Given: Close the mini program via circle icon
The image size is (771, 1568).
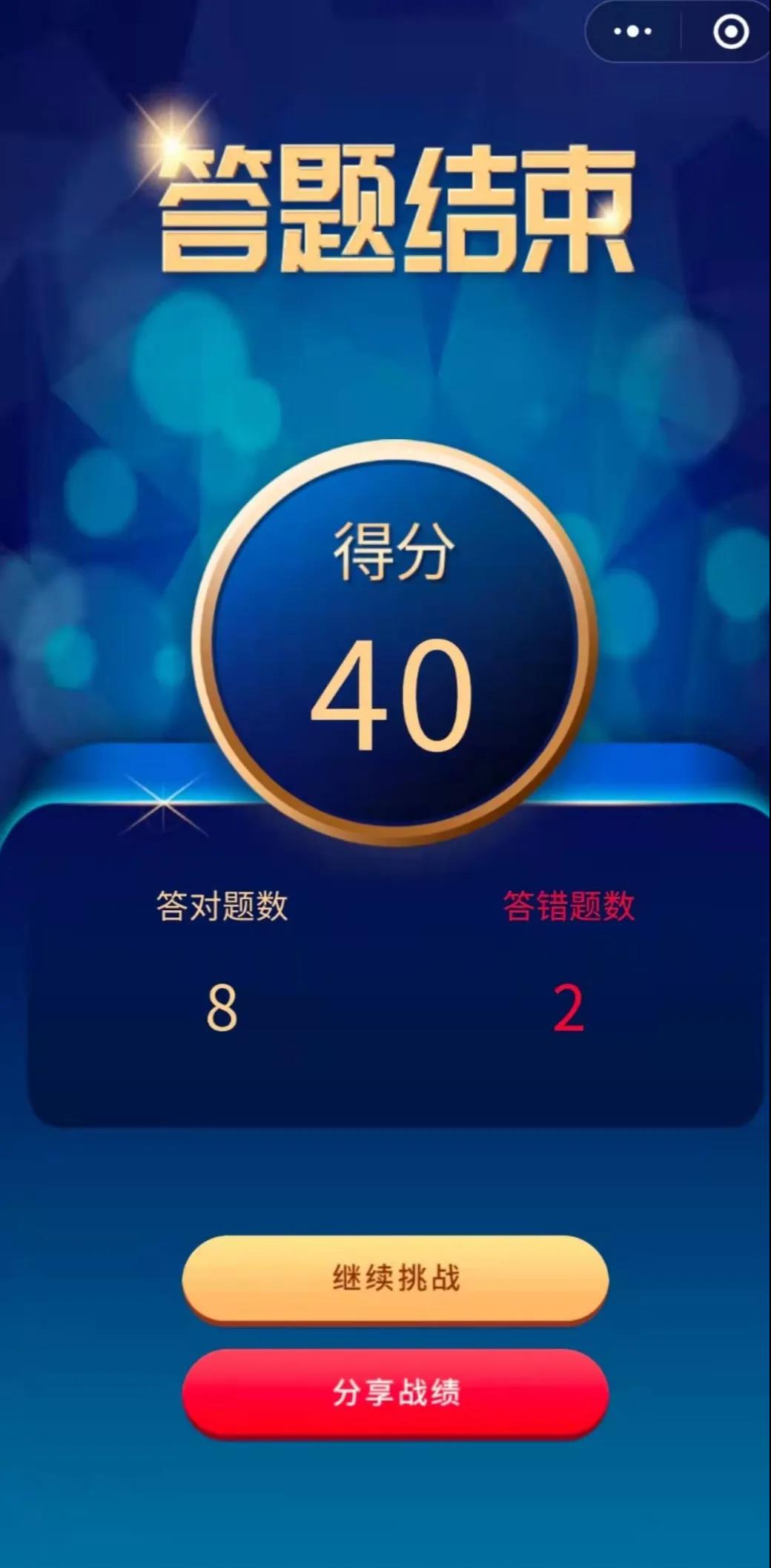Looking at the screenshot, I should click(730, 32).
